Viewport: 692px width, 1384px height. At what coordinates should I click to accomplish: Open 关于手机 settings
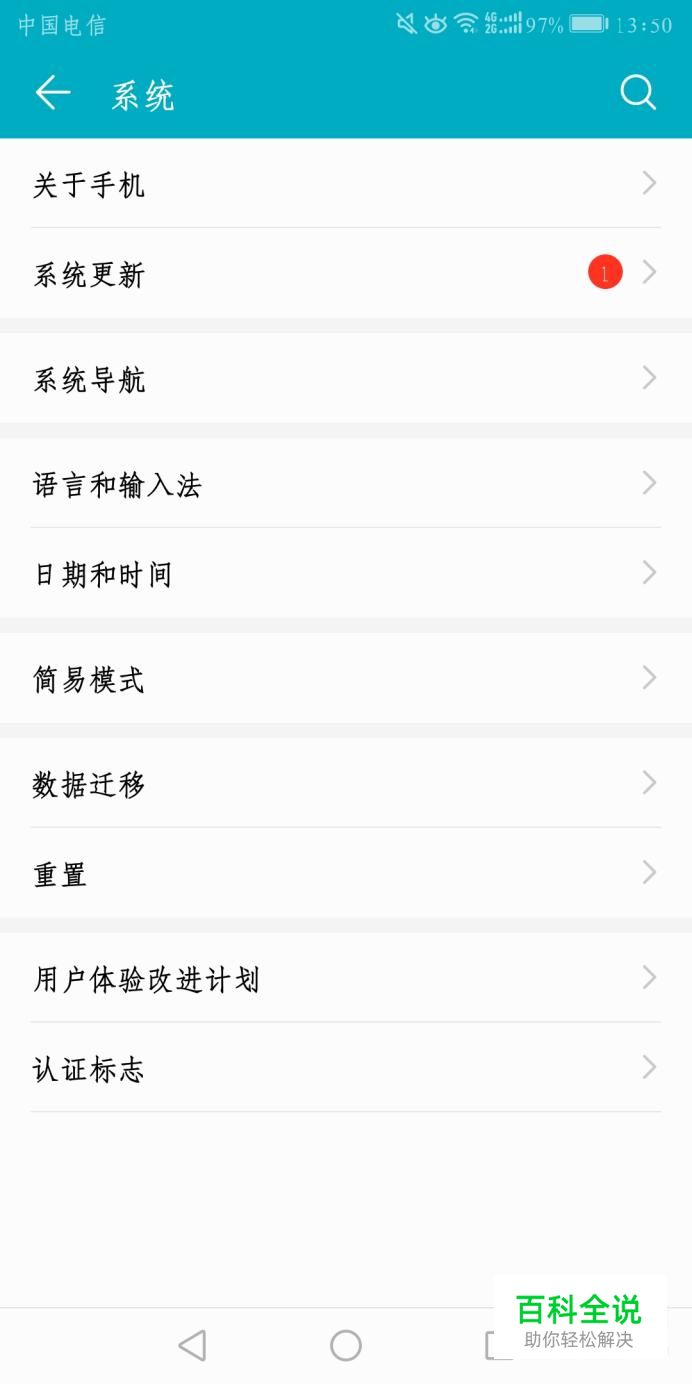tap(346, 184)
